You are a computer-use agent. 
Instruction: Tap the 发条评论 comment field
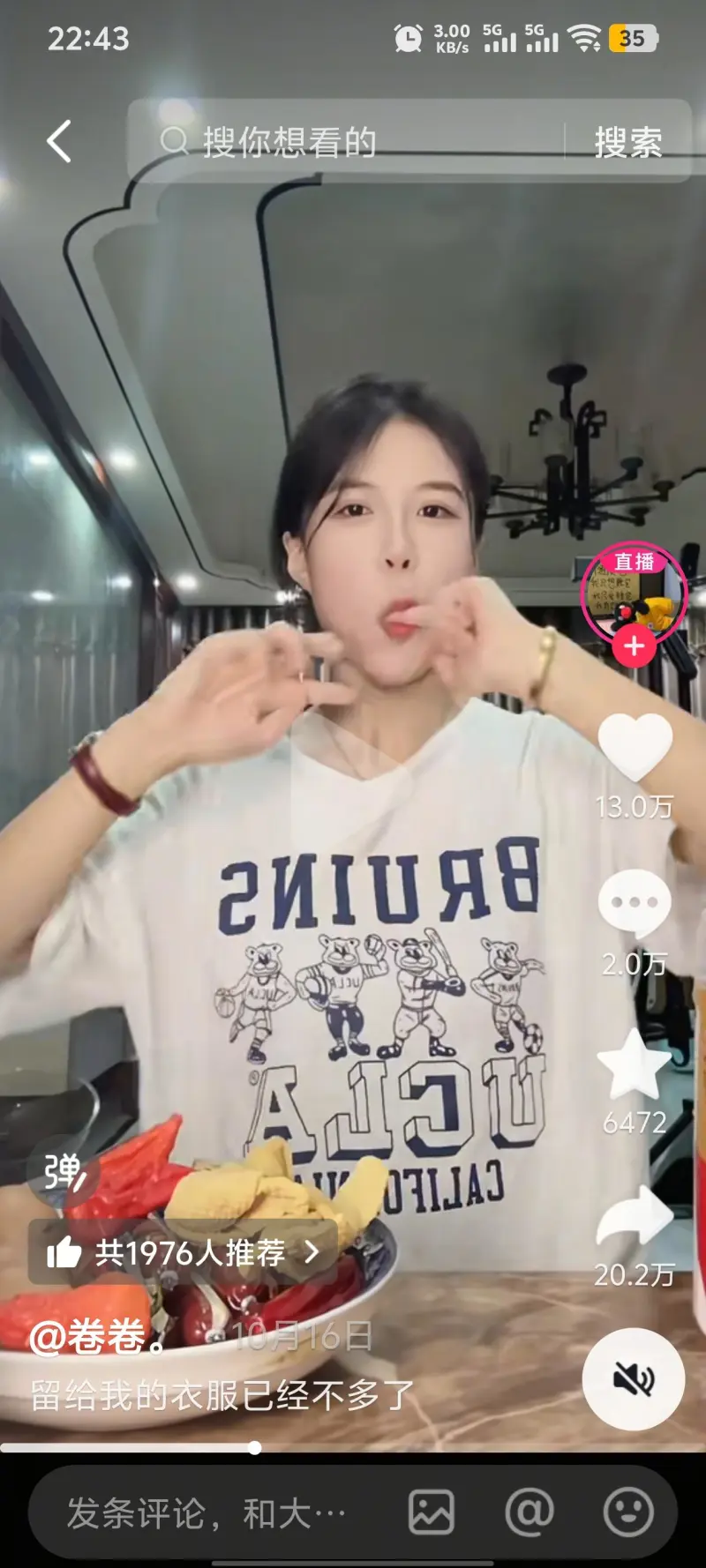click(x=207, y=1513)
